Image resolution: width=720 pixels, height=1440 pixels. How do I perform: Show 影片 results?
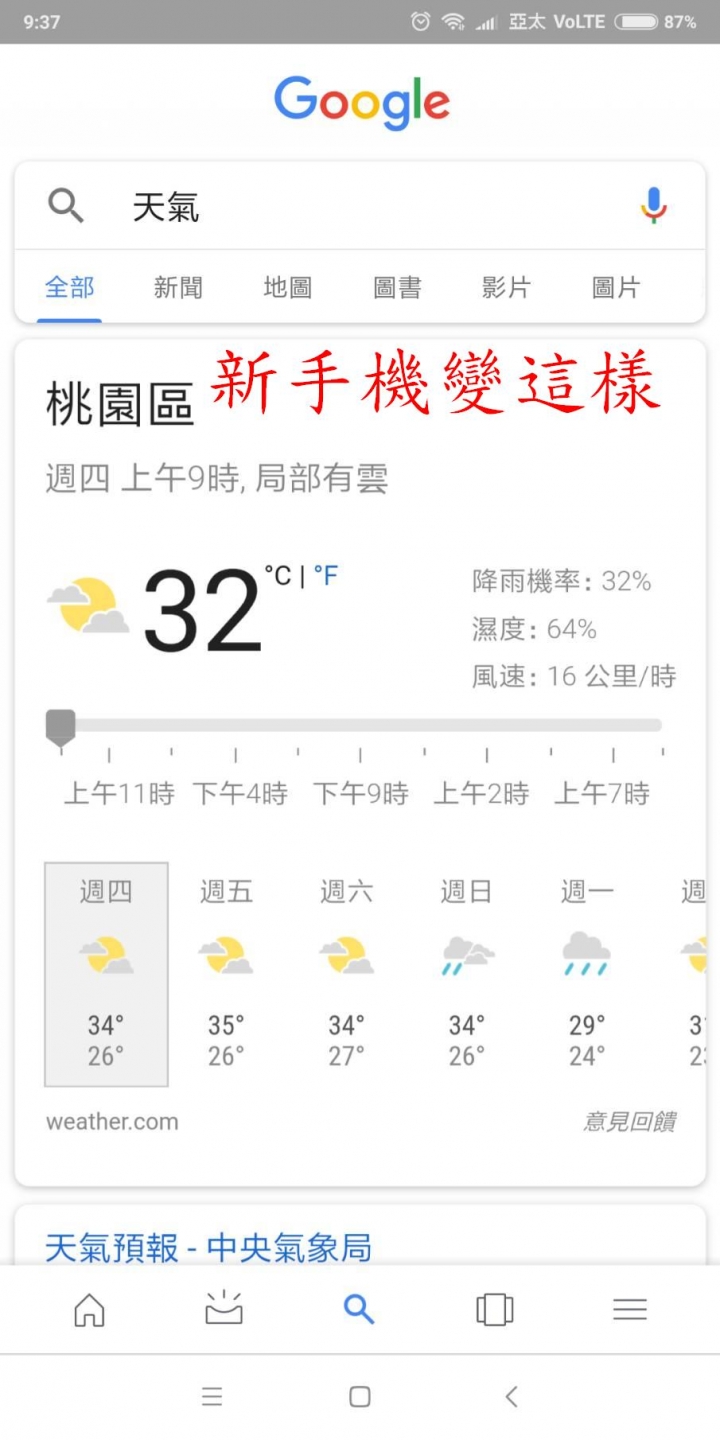(x=506, y=288)
